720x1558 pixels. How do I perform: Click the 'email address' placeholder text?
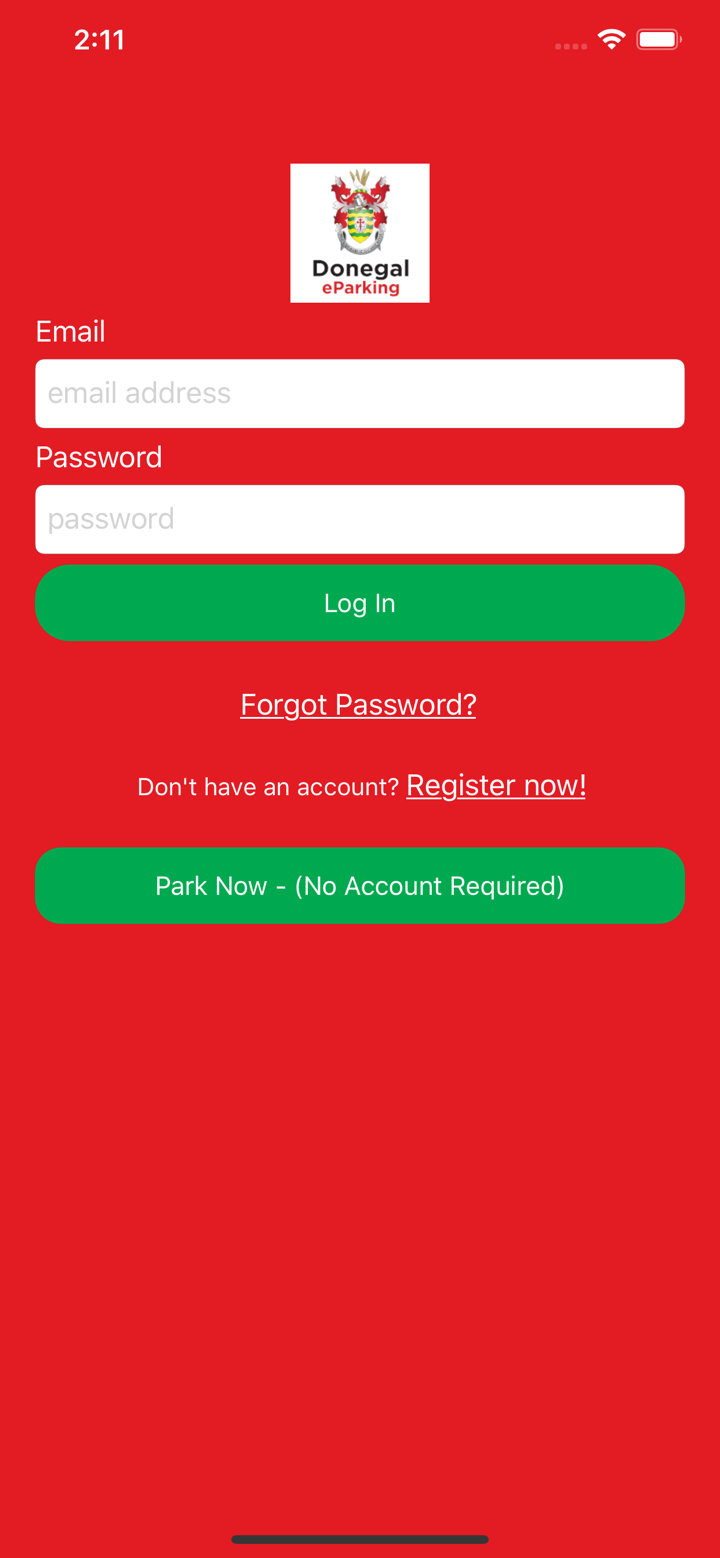click(x=140, y=393)
